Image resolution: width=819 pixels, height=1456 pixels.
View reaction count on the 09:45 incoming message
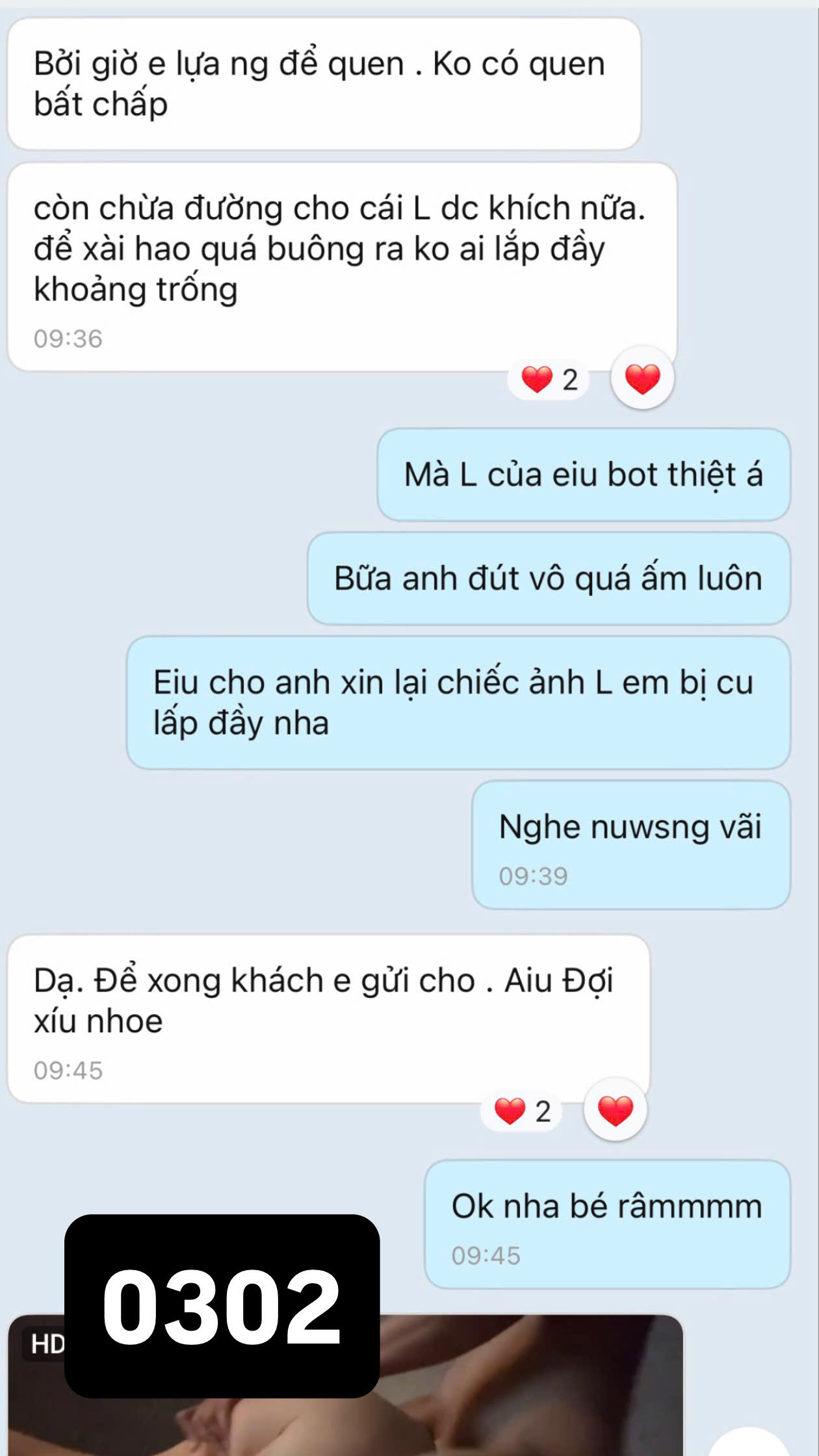(523, 1111)
